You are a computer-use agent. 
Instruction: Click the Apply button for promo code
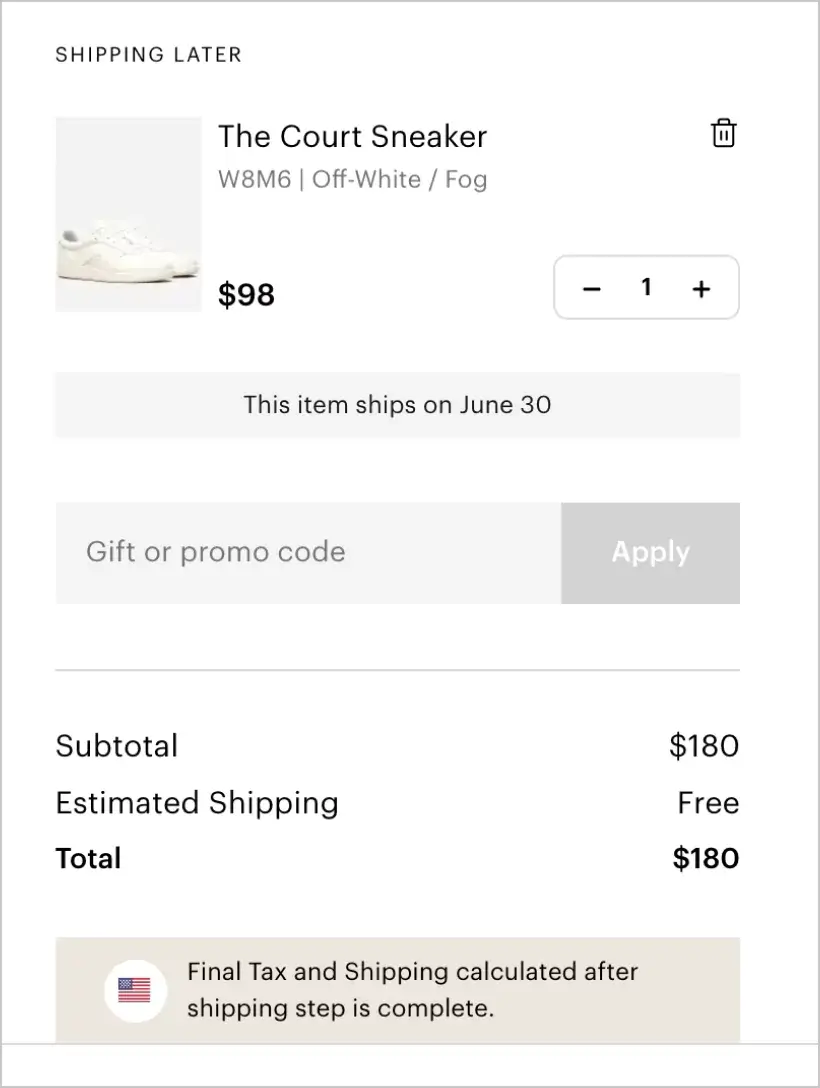point(650,553)
